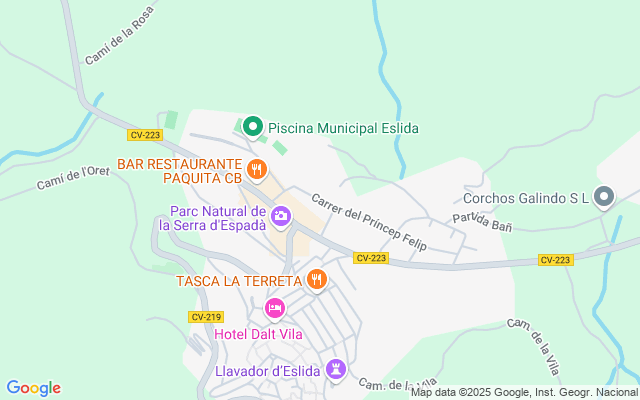Select the Hotel Dalt Vila marker
The width and height of the screenshot is (640, 400).
pos(275,309)
